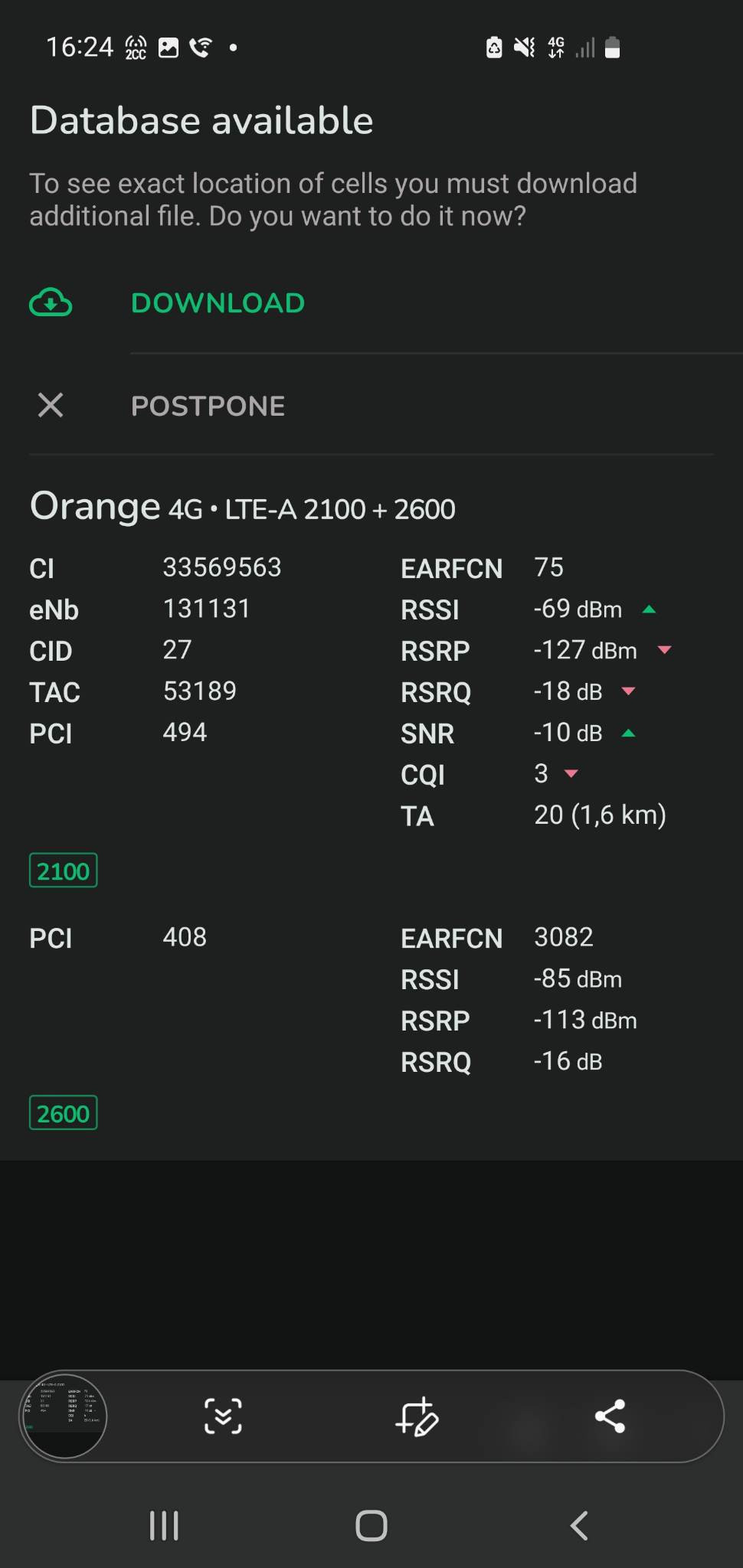Screen dimensions: 743x1568
Task: Edit the captured screenshot
Action: (417, 1416)
